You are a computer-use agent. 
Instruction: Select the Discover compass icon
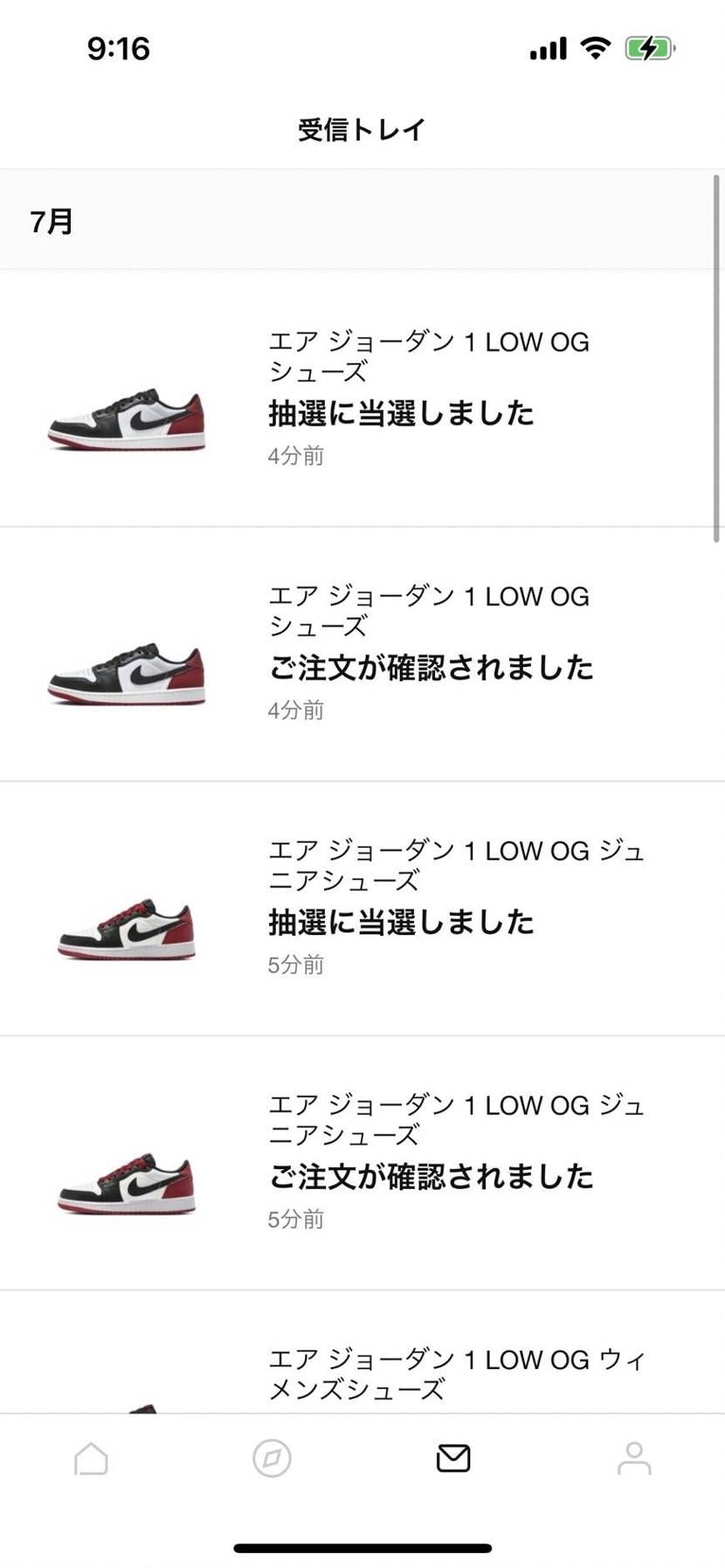coord(272,1458)
